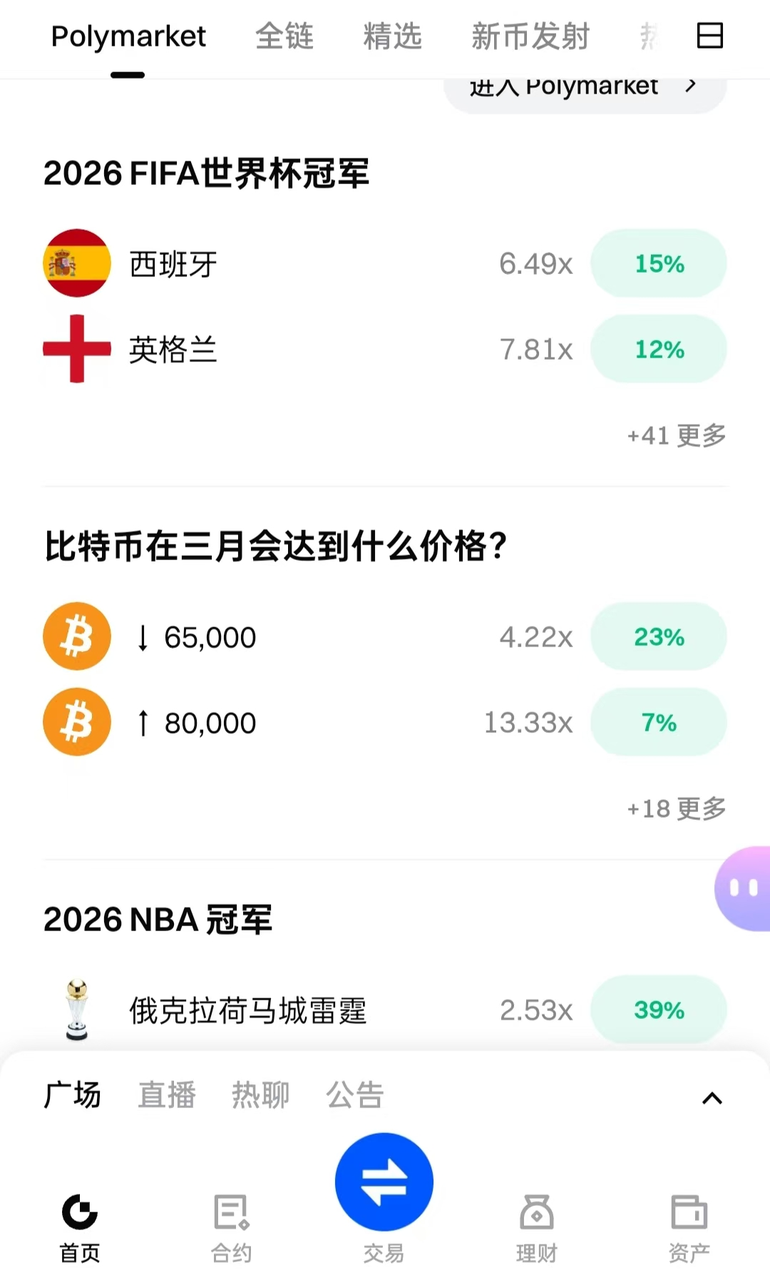Screen dimensions: 770x1280
Task: Go to 资产 in bottom navigation
Action: pos(688,1227)
